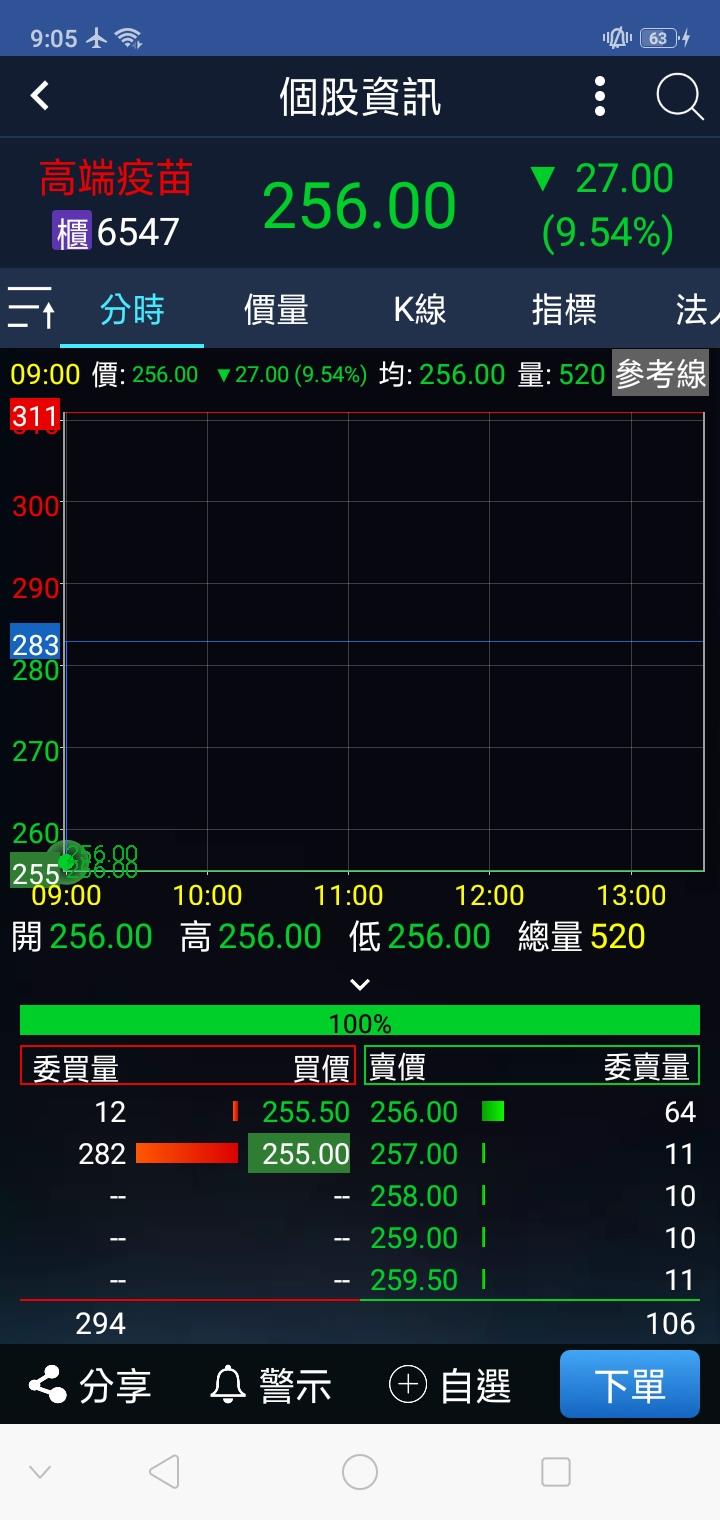Select the 256.00 ask price row
Screen dimensions: 720x1520
pyautogui.click(x=414, y=1112)
